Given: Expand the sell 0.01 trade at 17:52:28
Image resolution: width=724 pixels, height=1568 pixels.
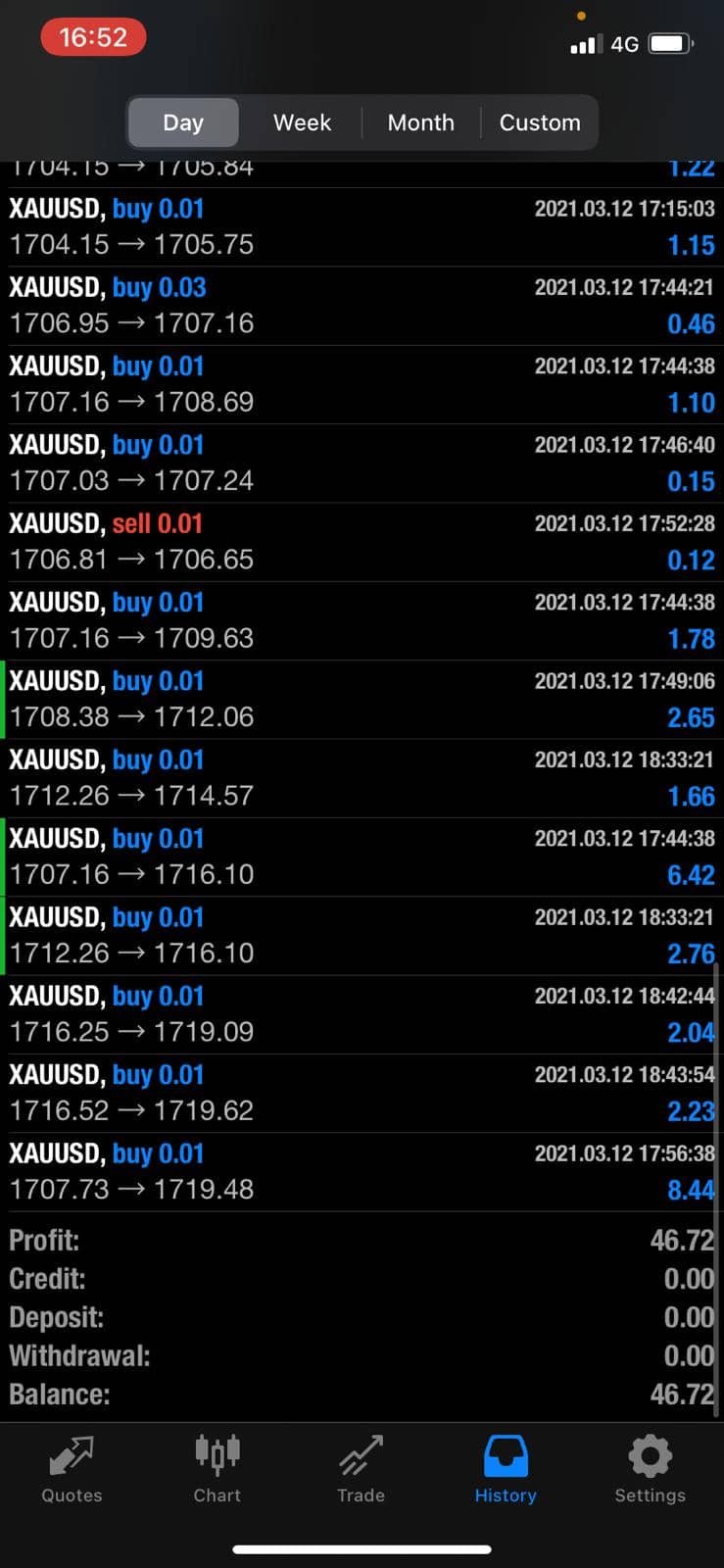Looking at the screenshot, I should (362, 542).
